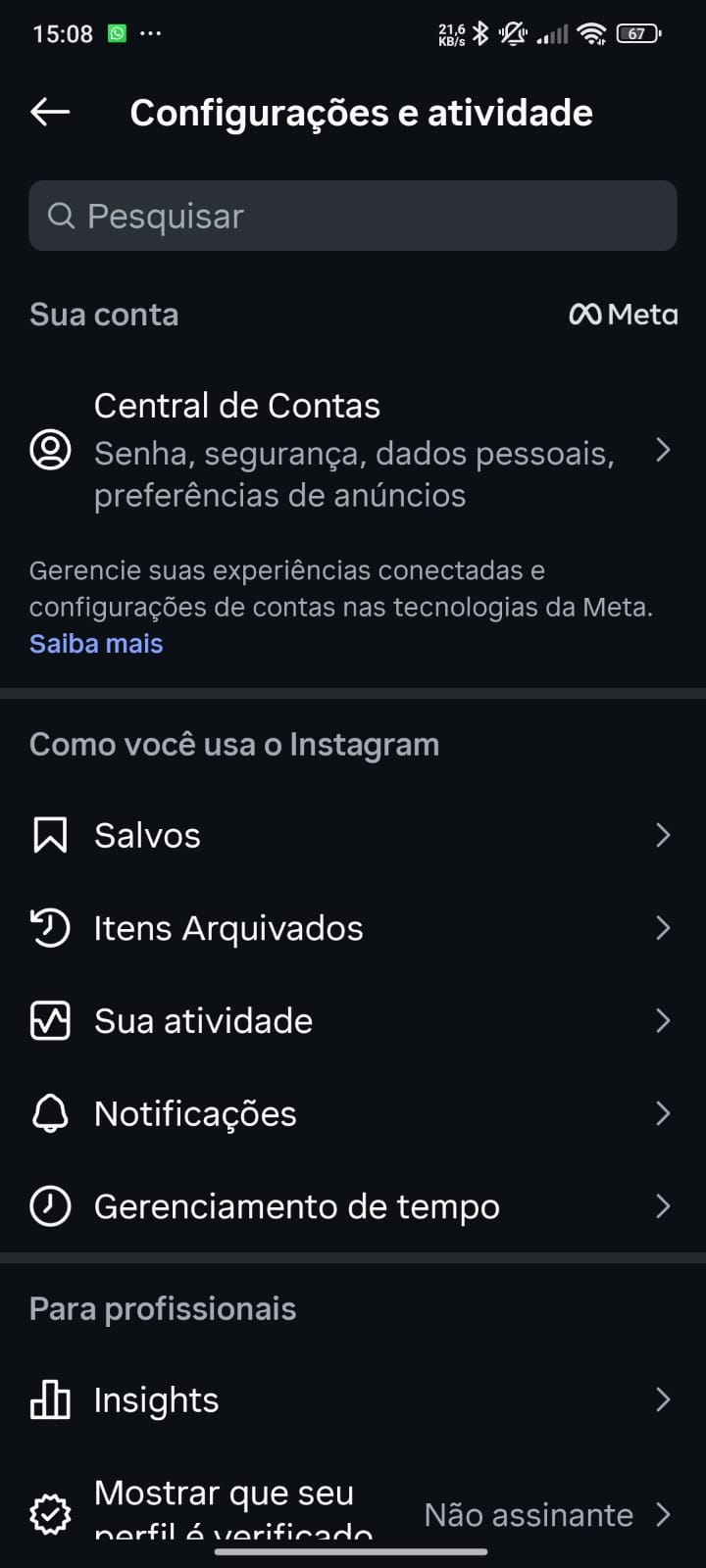
Task: Select Itens Arquivados
Action: [x=353, y=928]
